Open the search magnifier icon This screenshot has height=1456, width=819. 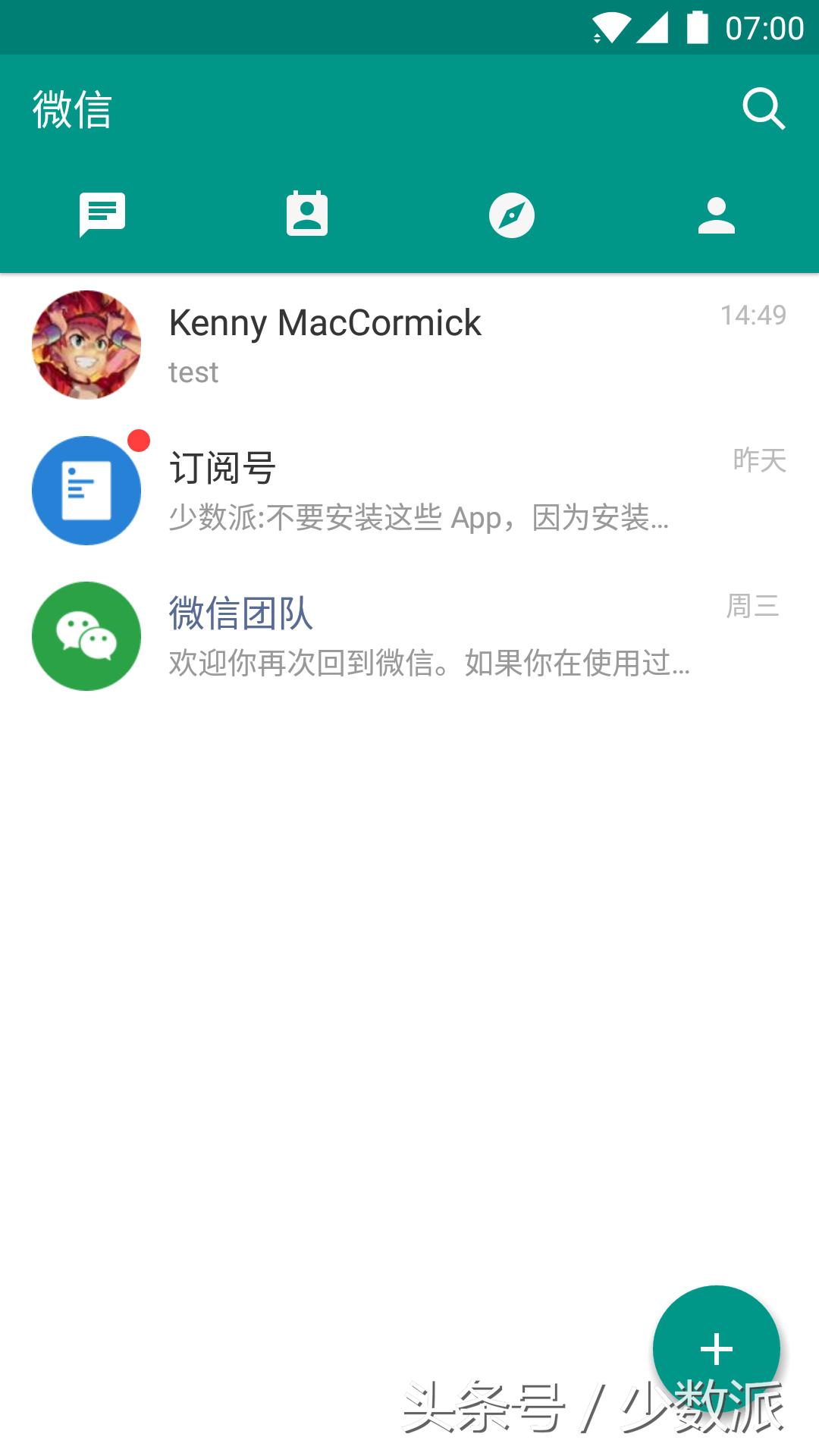pos(763,109)
